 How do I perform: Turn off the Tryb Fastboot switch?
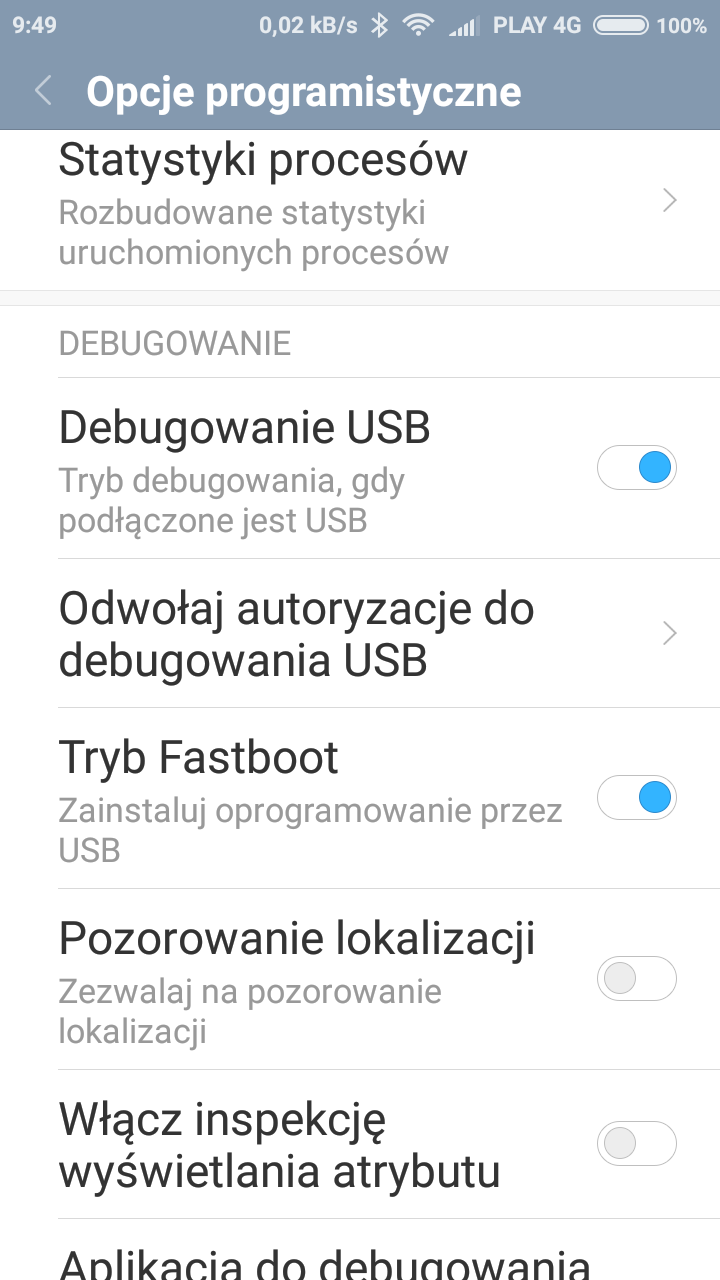click(636, 798)
